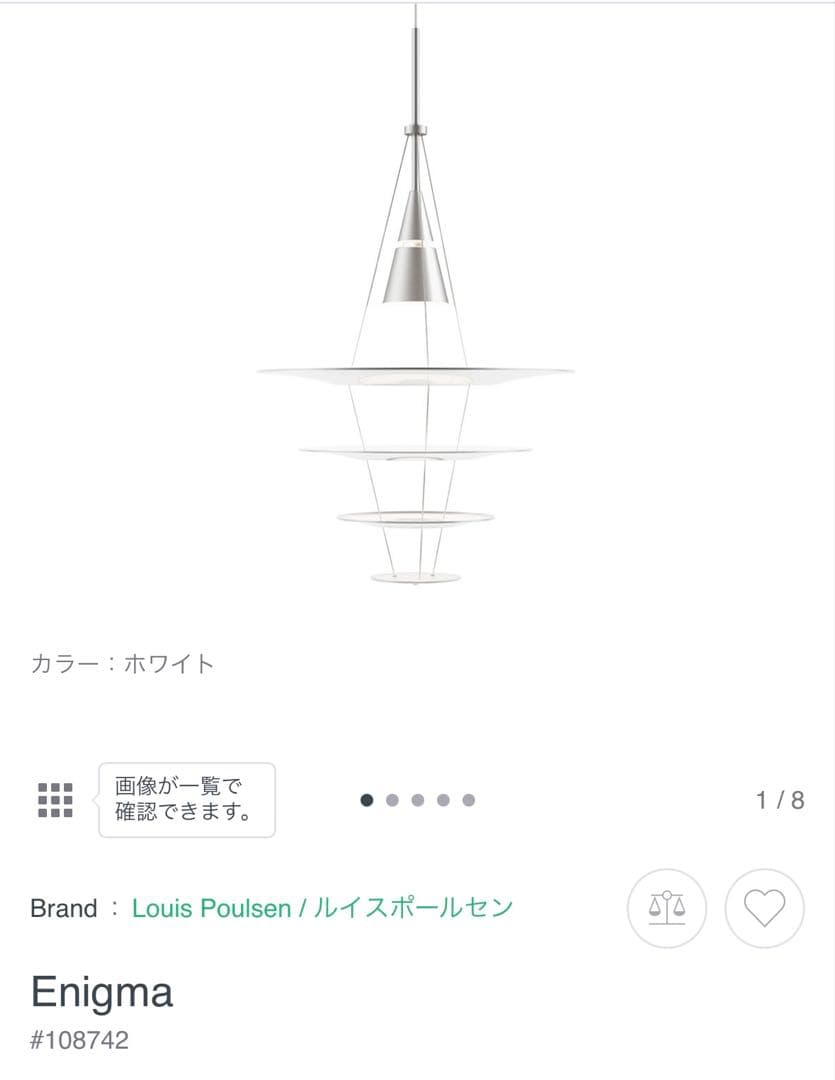Click the Enigma product title
This screenshot has width=835, height=1080.
(102, 991)
